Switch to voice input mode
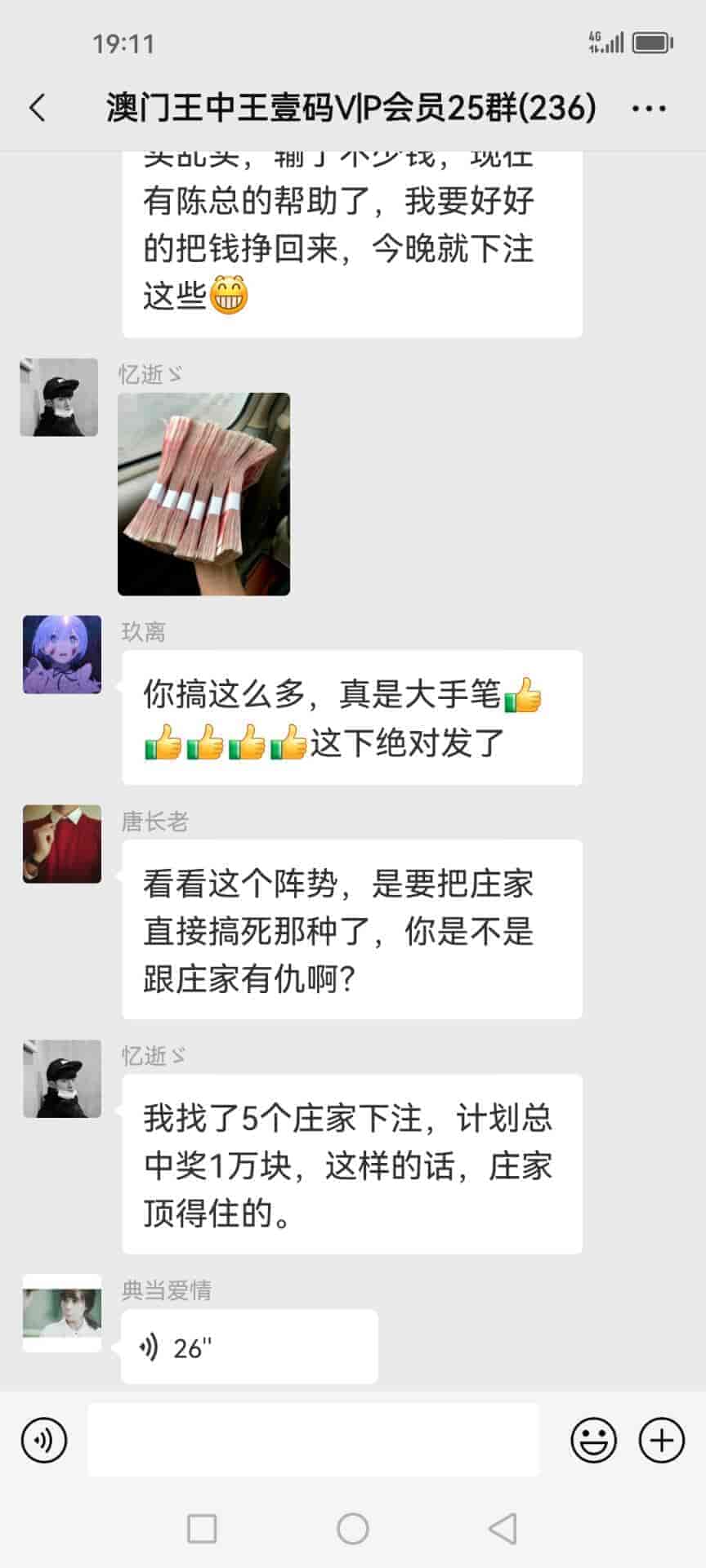Image resolution: width=706 pixels, height=1568 pixels. point(44,1440)
